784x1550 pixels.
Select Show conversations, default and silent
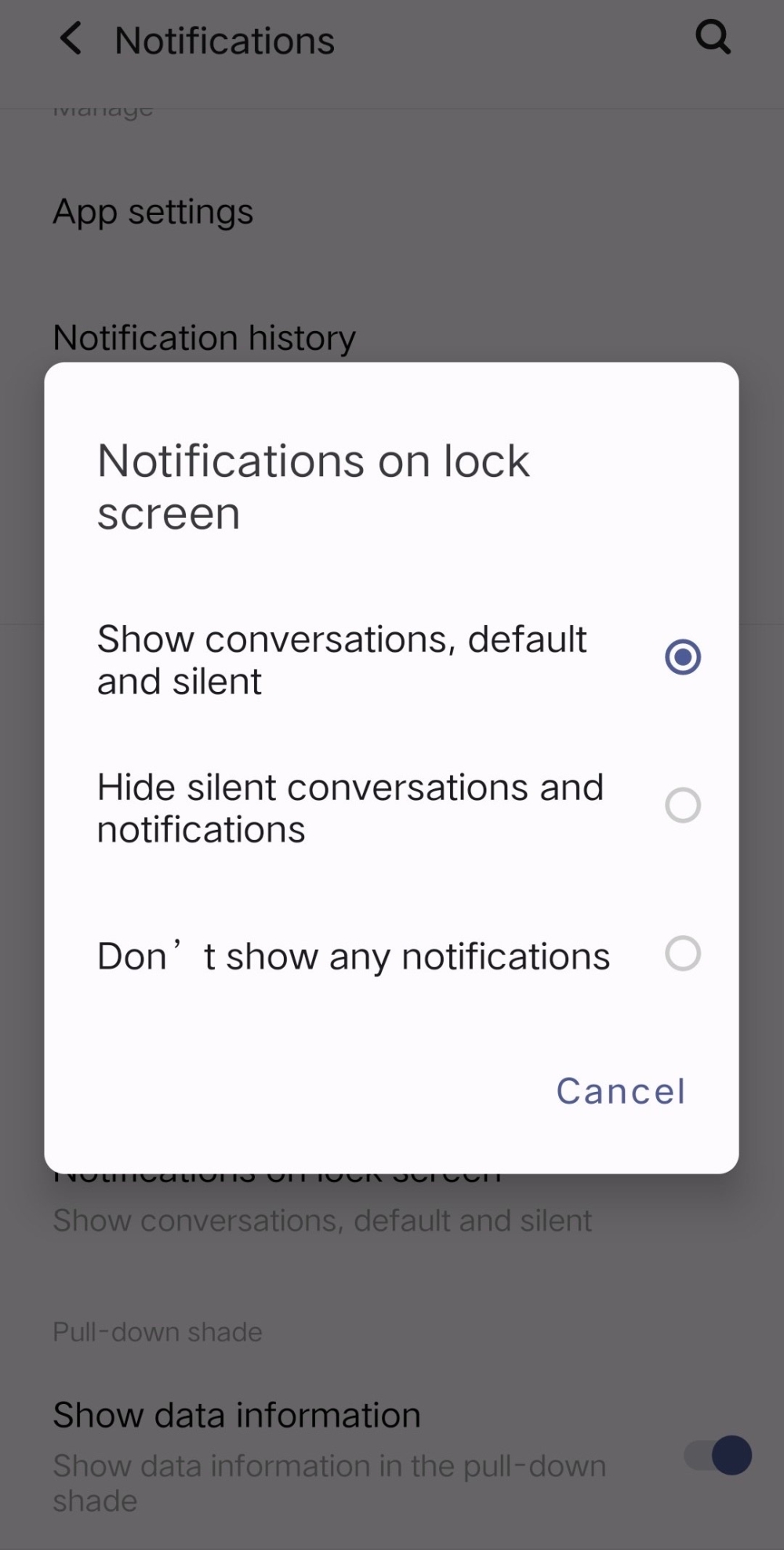682,657
